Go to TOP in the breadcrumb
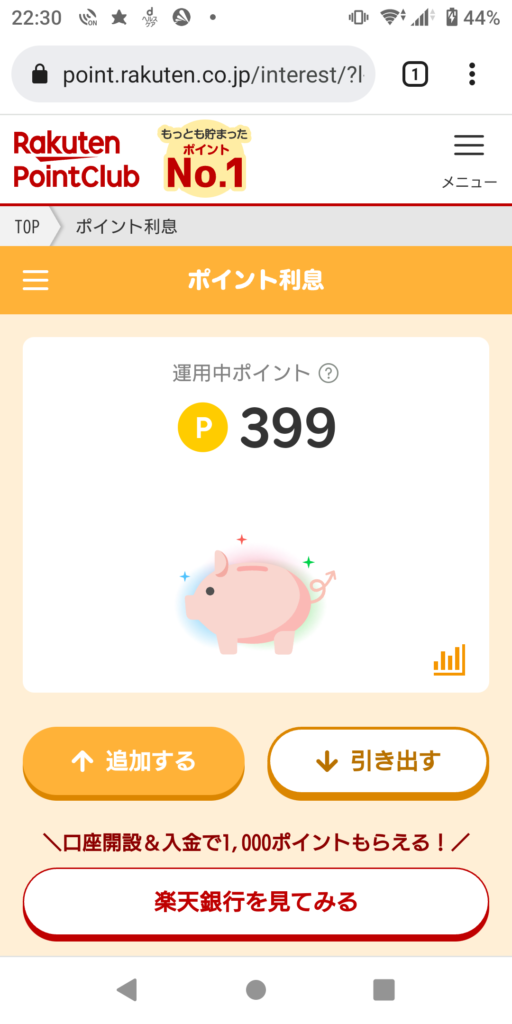Viewport: 512px width, 1024px height. pos(27,227)
